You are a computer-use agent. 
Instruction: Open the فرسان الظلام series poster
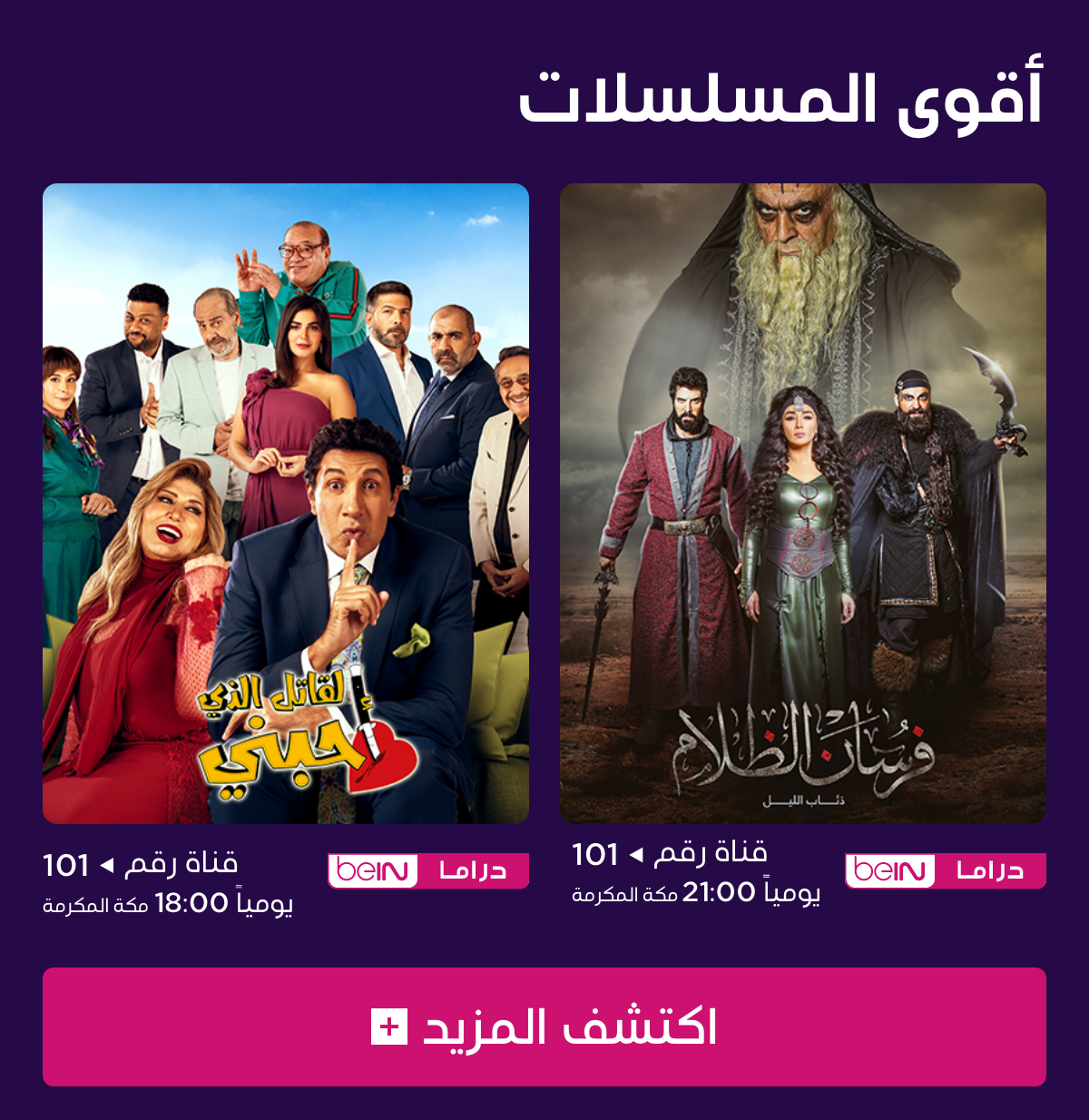click(802, 504)
